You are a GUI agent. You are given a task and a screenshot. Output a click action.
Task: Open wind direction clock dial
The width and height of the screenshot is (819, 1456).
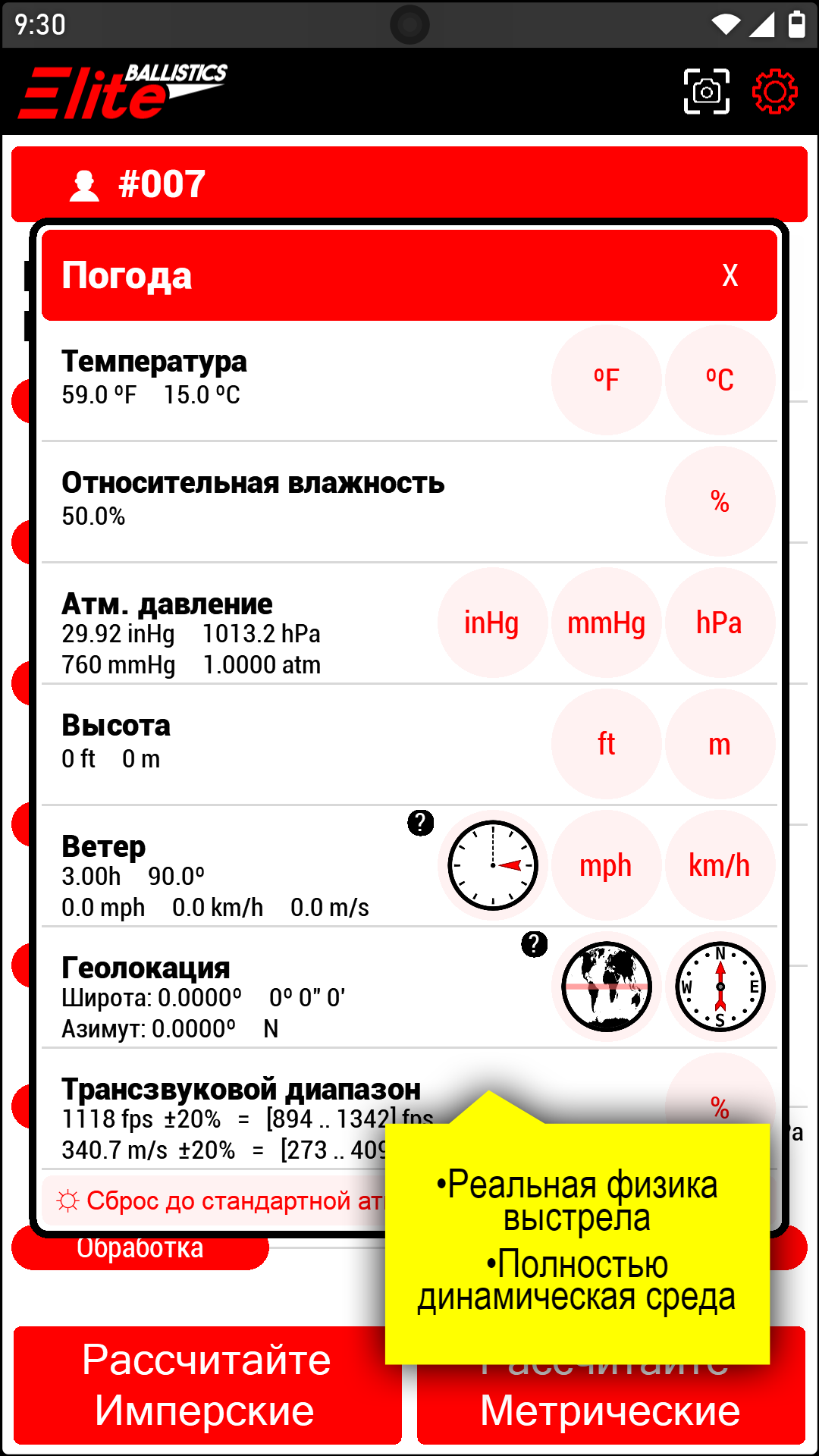[x=492, y=865]
